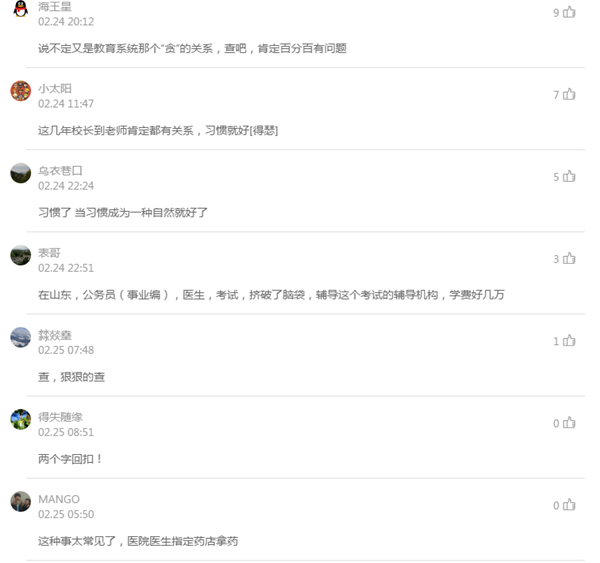Image resolution: width=600 pixels, height=563 pixels.
Task: View 得失随缘's profile avatar
Action: click(20, 419)
